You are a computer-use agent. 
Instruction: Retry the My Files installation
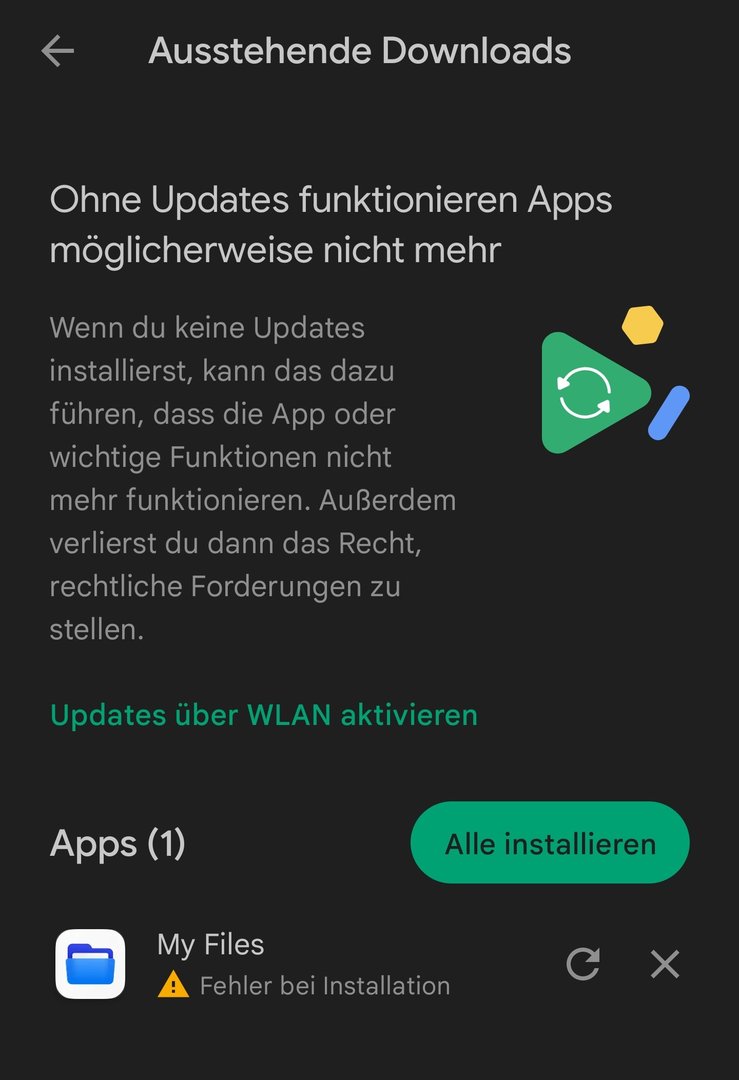[x=583, y=964]
